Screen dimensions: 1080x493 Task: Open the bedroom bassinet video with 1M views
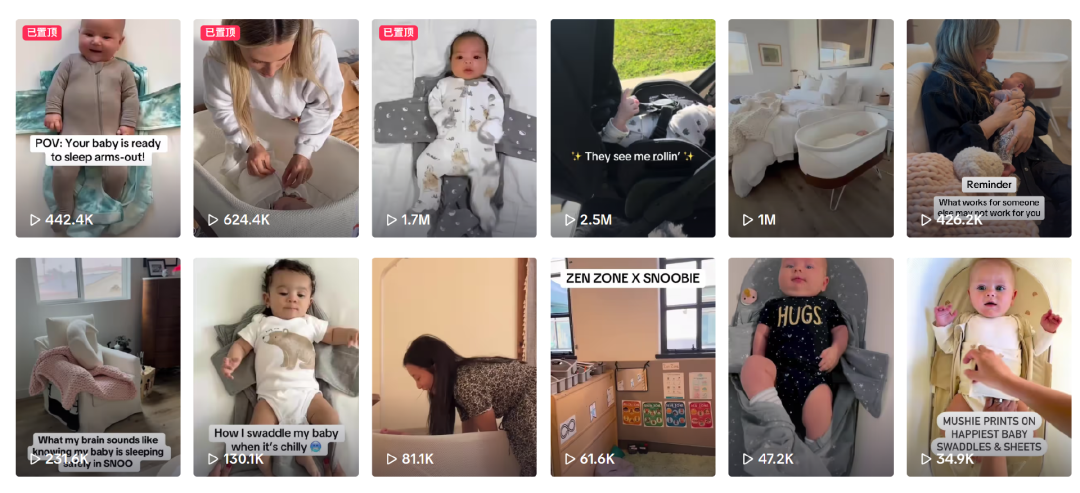pos(810,128)
